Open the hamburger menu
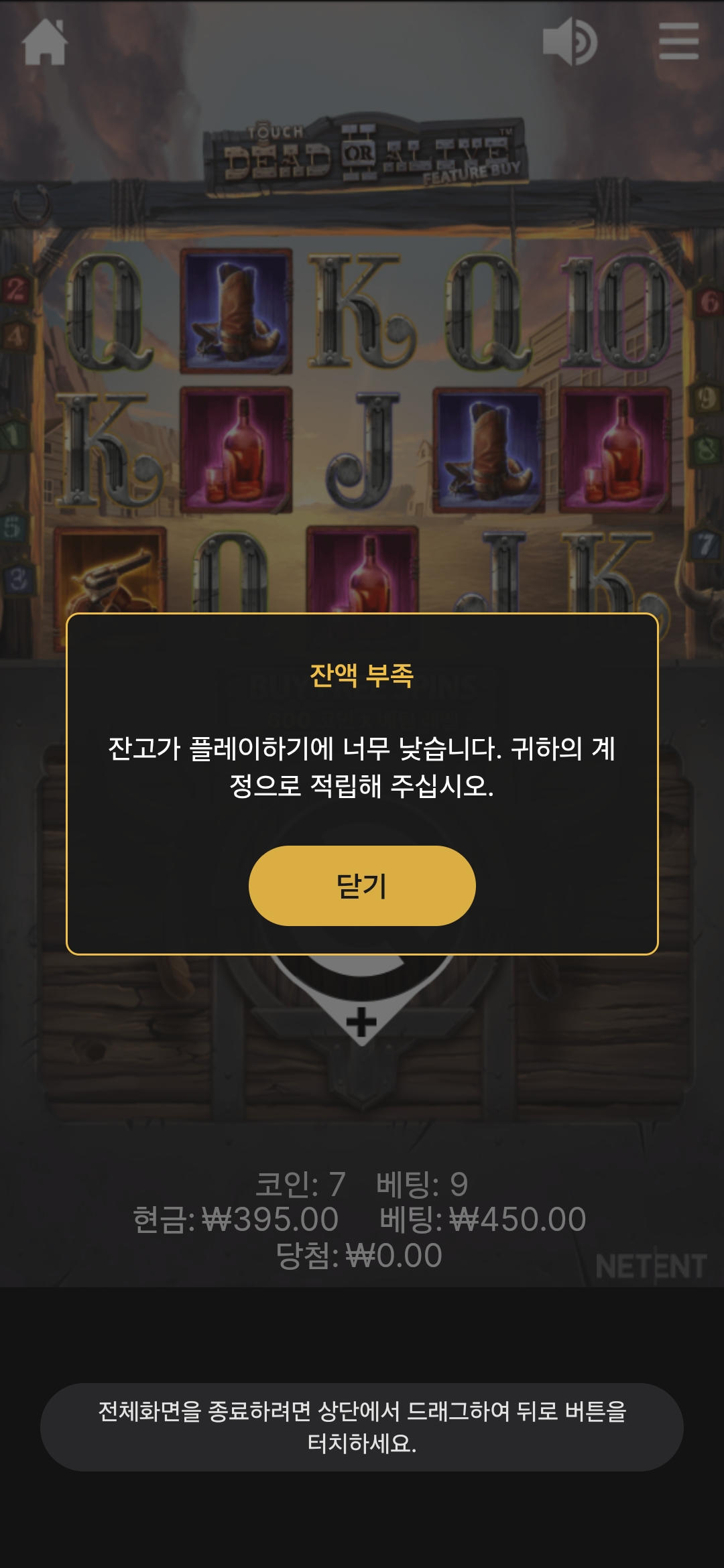 [678, 42]
